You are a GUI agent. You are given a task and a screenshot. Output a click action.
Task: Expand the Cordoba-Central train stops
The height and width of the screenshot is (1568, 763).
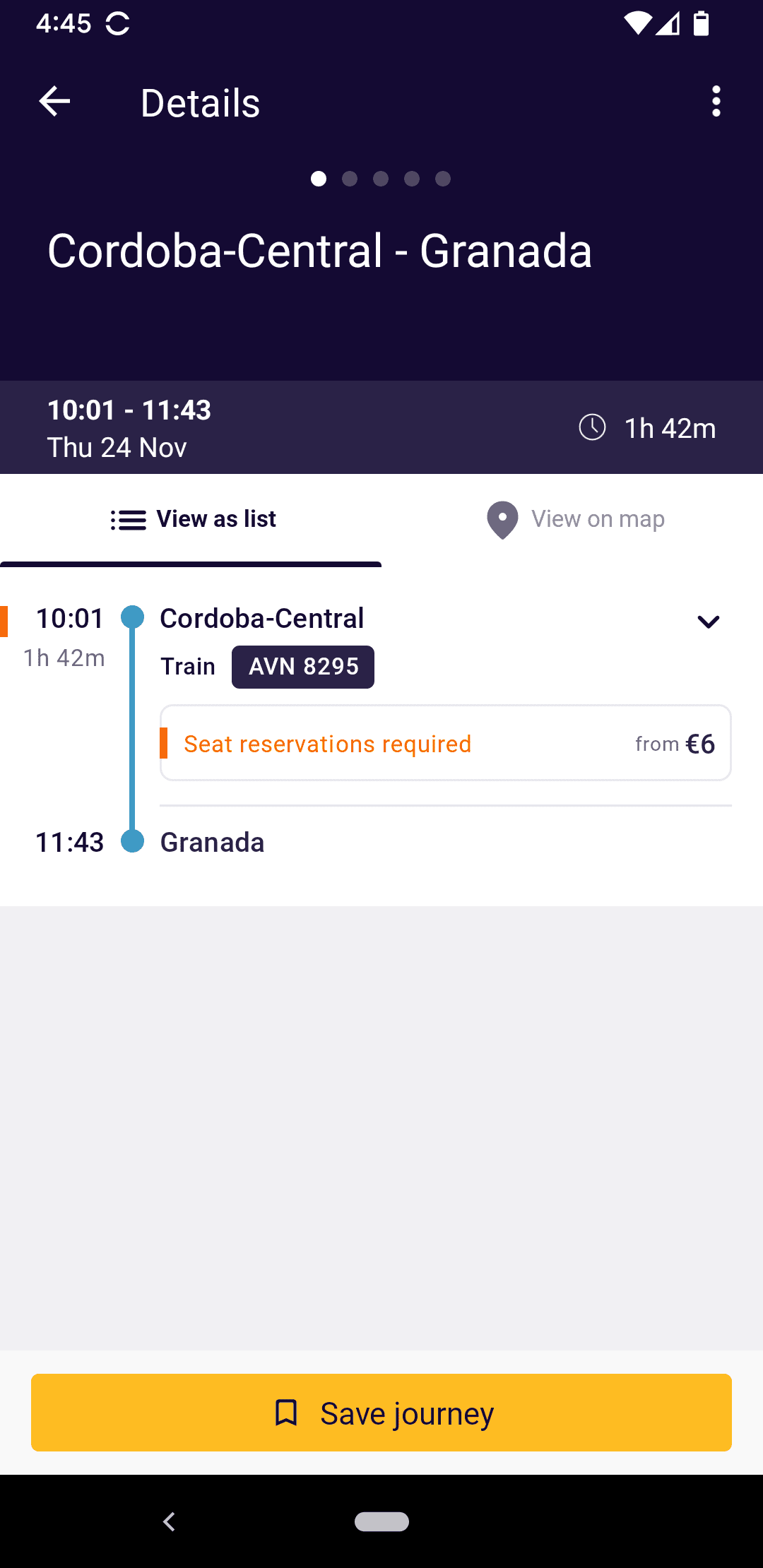pos(708,622)
